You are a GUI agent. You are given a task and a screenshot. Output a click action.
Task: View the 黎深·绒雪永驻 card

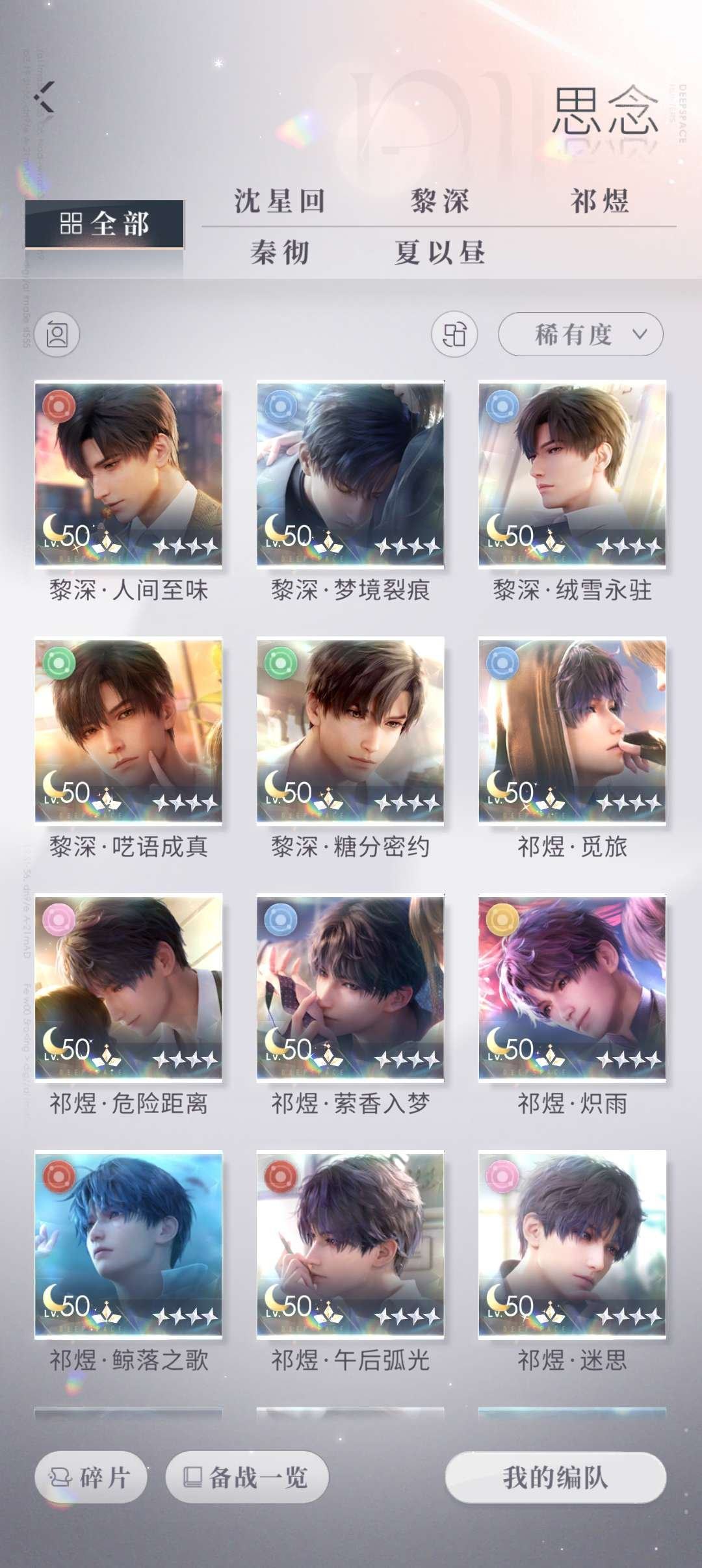[572, 475]
